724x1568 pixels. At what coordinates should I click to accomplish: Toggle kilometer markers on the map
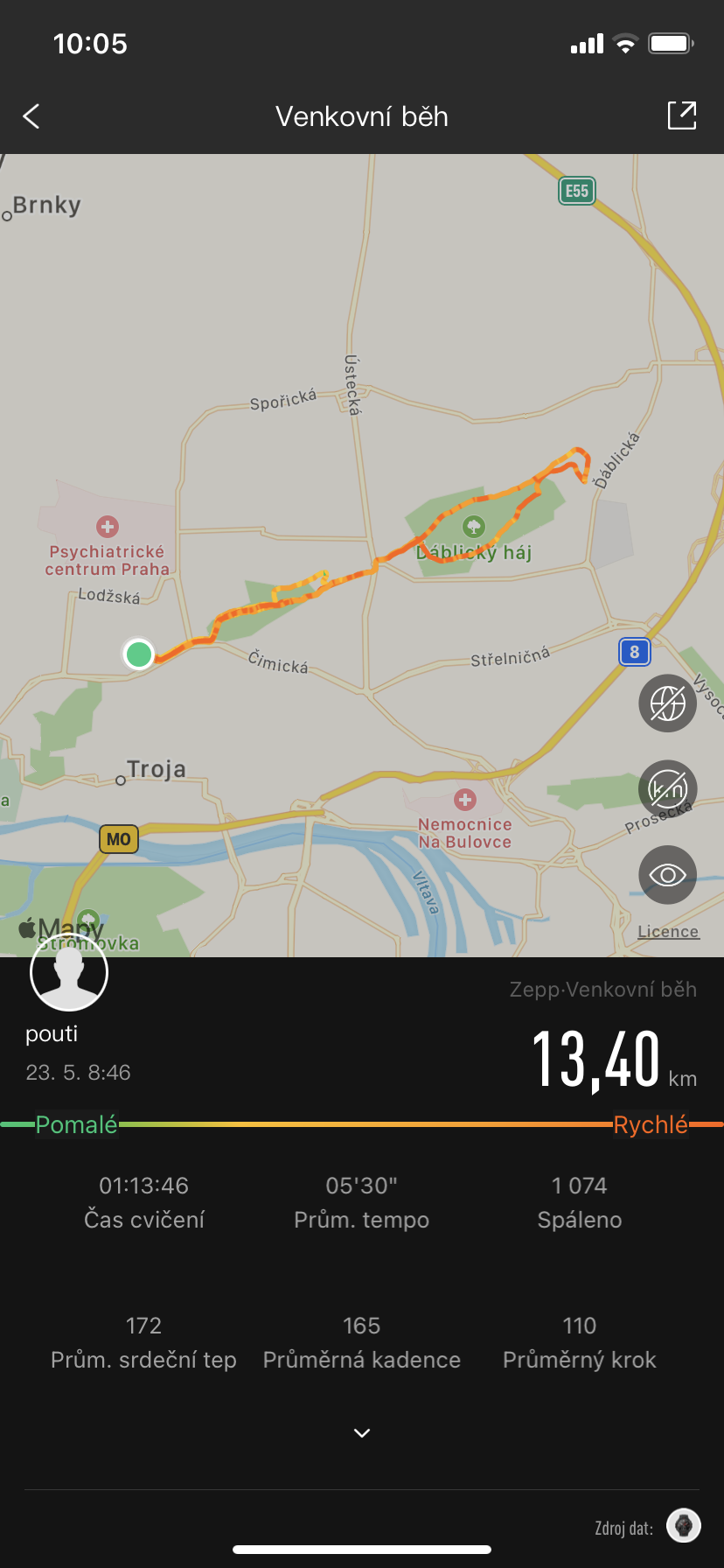point(667,789)
